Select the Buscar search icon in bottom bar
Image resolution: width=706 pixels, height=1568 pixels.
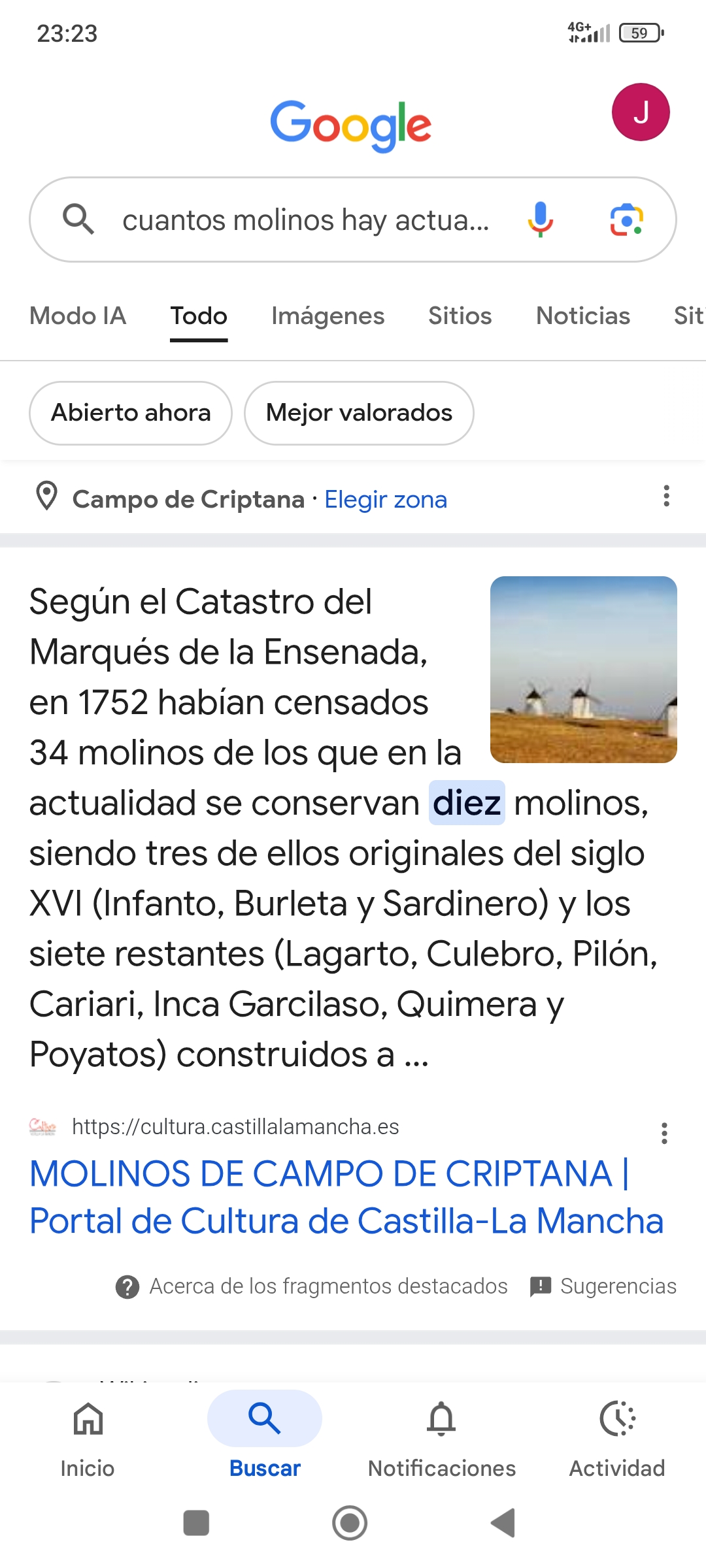coord(263,1418)
